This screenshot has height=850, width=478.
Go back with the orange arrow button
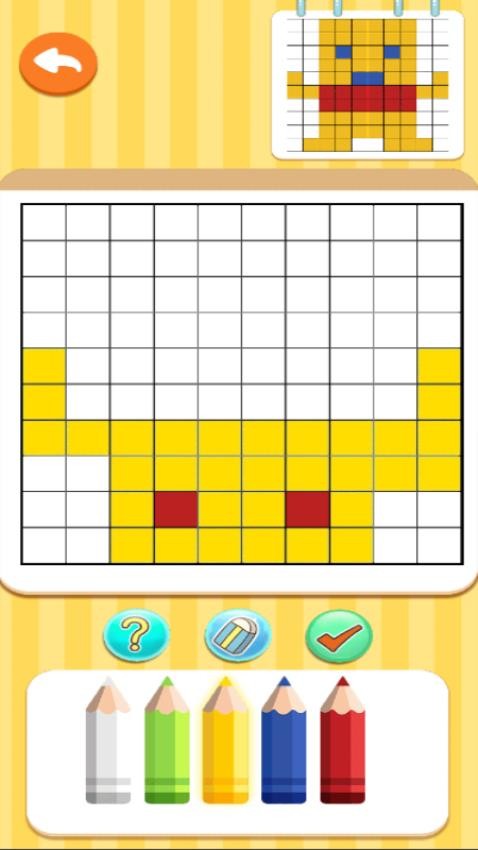pyautogui.click(x=58, y=64)
